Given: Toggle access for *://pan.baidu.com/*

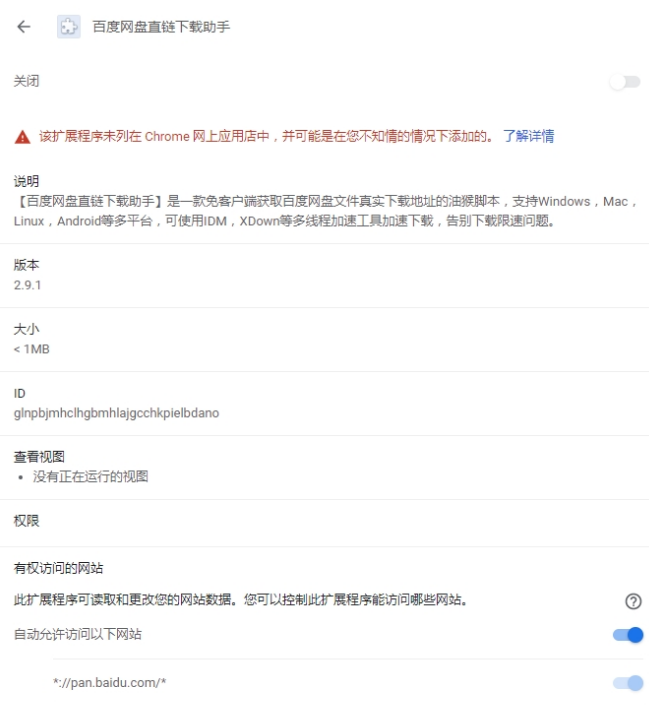Looking at the screenshot, I should coord(627,683).
